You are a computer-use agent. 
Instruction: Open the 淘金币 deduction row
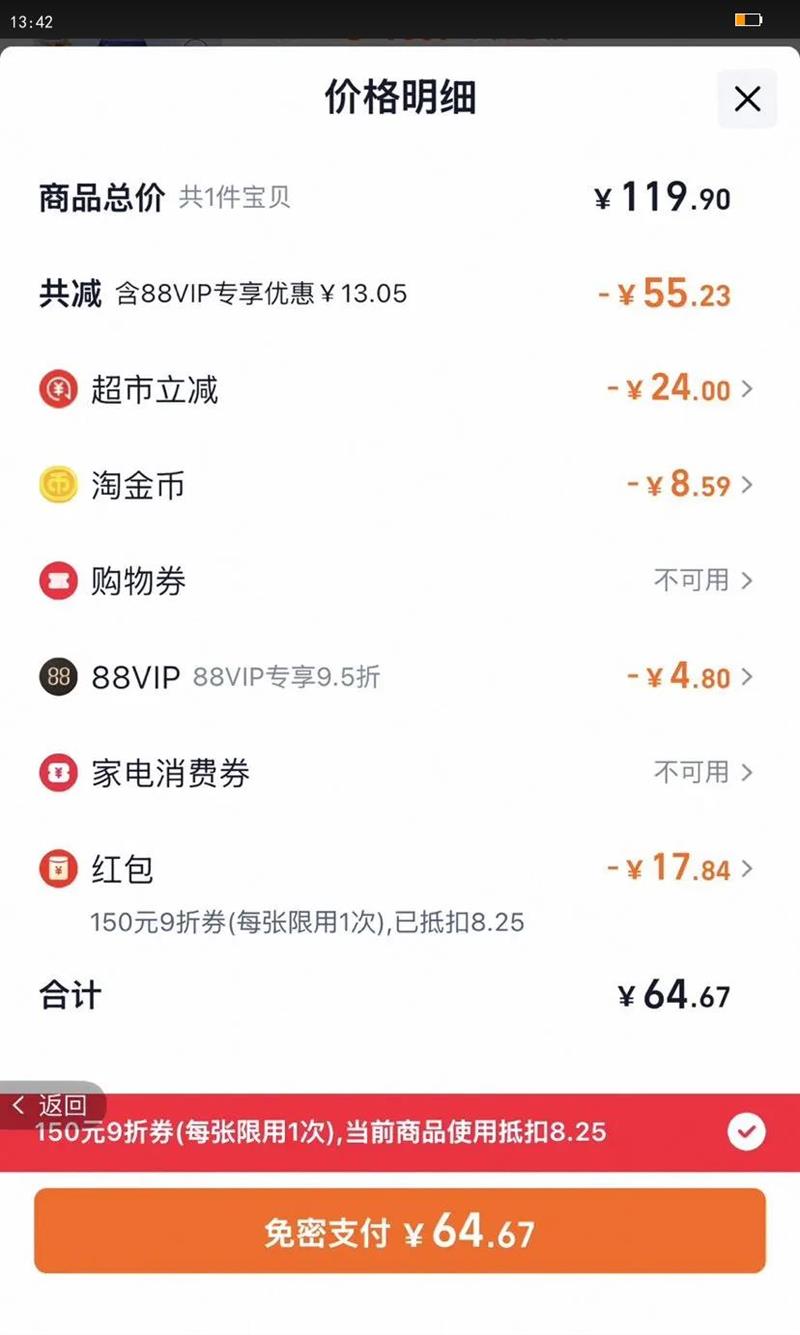coord(746,486)
